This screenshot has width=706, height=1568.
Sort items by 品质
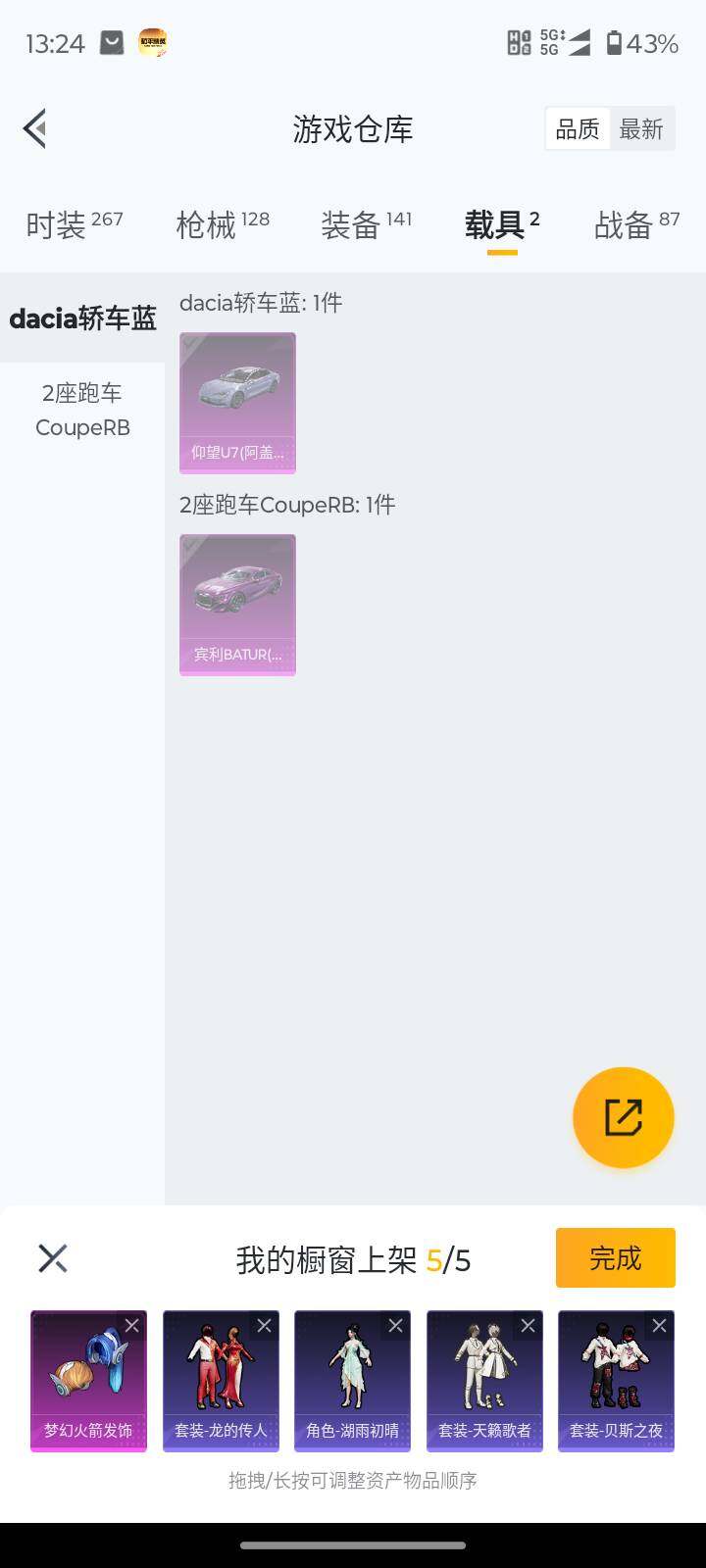[x=578, y=128]
